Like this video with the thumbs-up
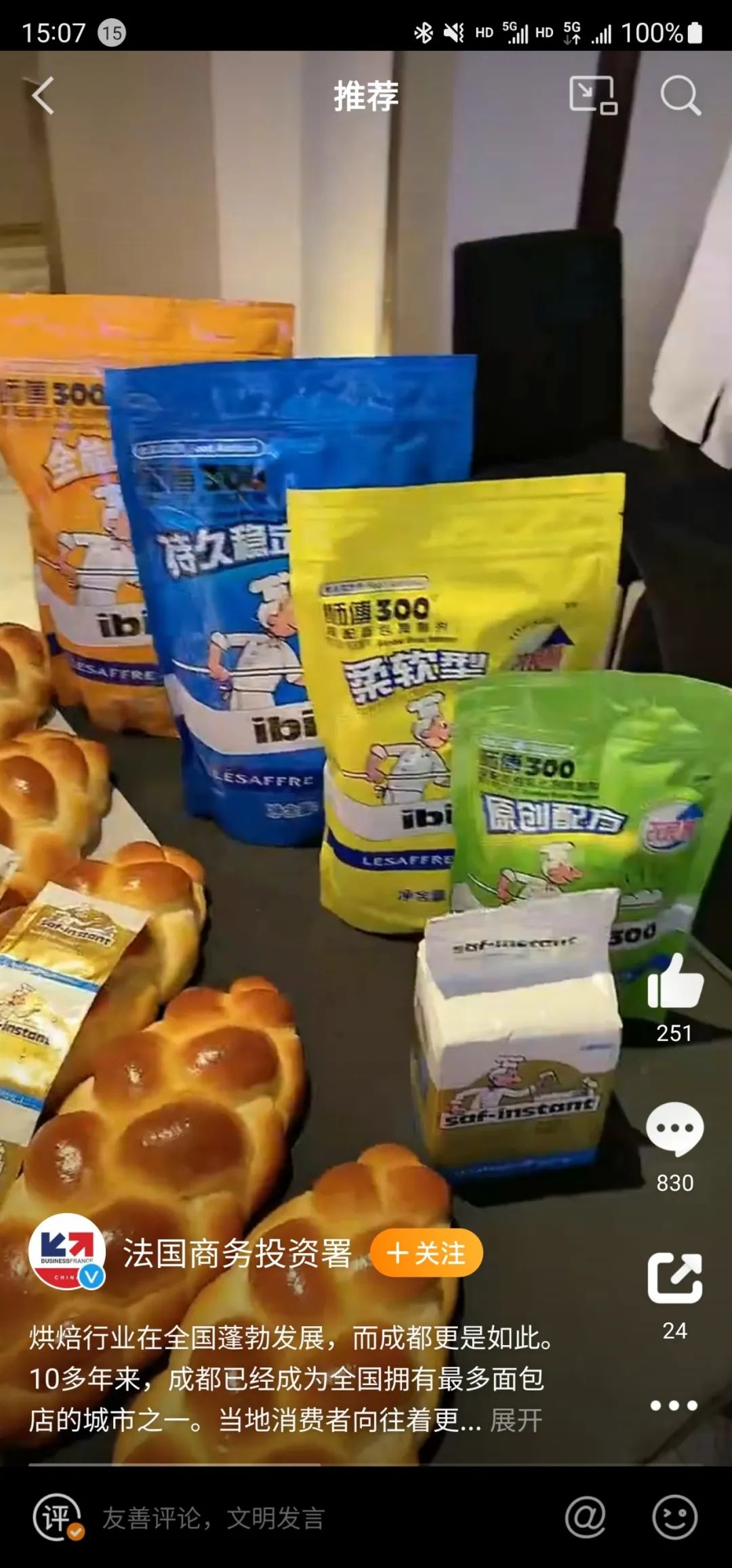 pos(675,981)
